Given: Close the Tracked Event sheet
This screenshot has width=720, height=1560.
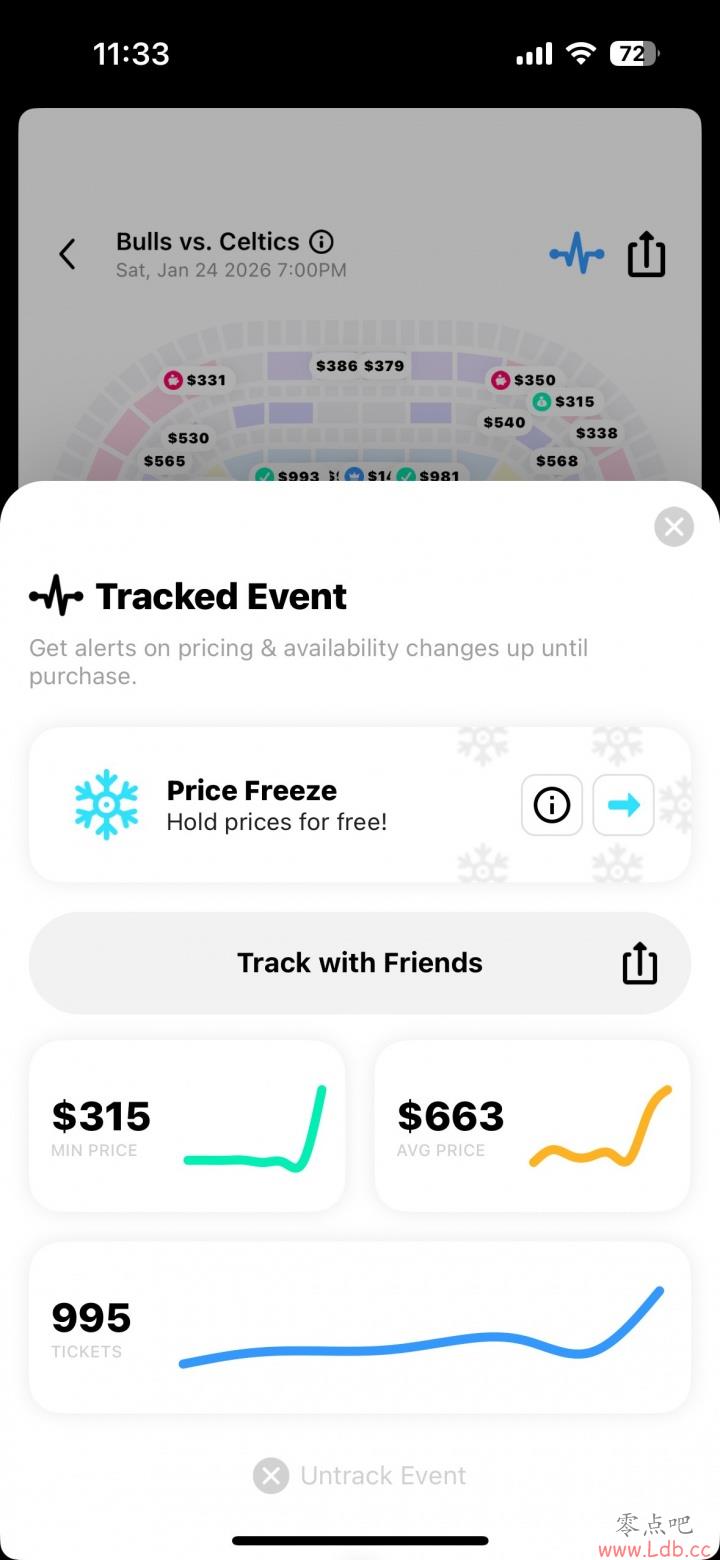Looking at the screenshot, I should tap(674, 526).
